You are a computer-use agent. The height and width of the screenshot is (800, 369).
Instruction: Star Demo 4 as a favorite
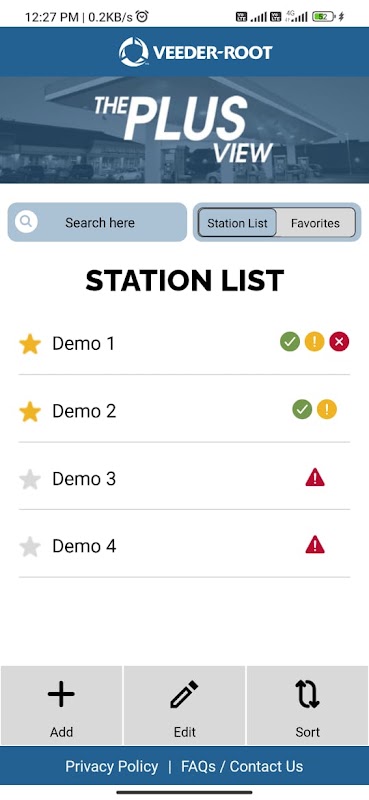click(30, 546)
